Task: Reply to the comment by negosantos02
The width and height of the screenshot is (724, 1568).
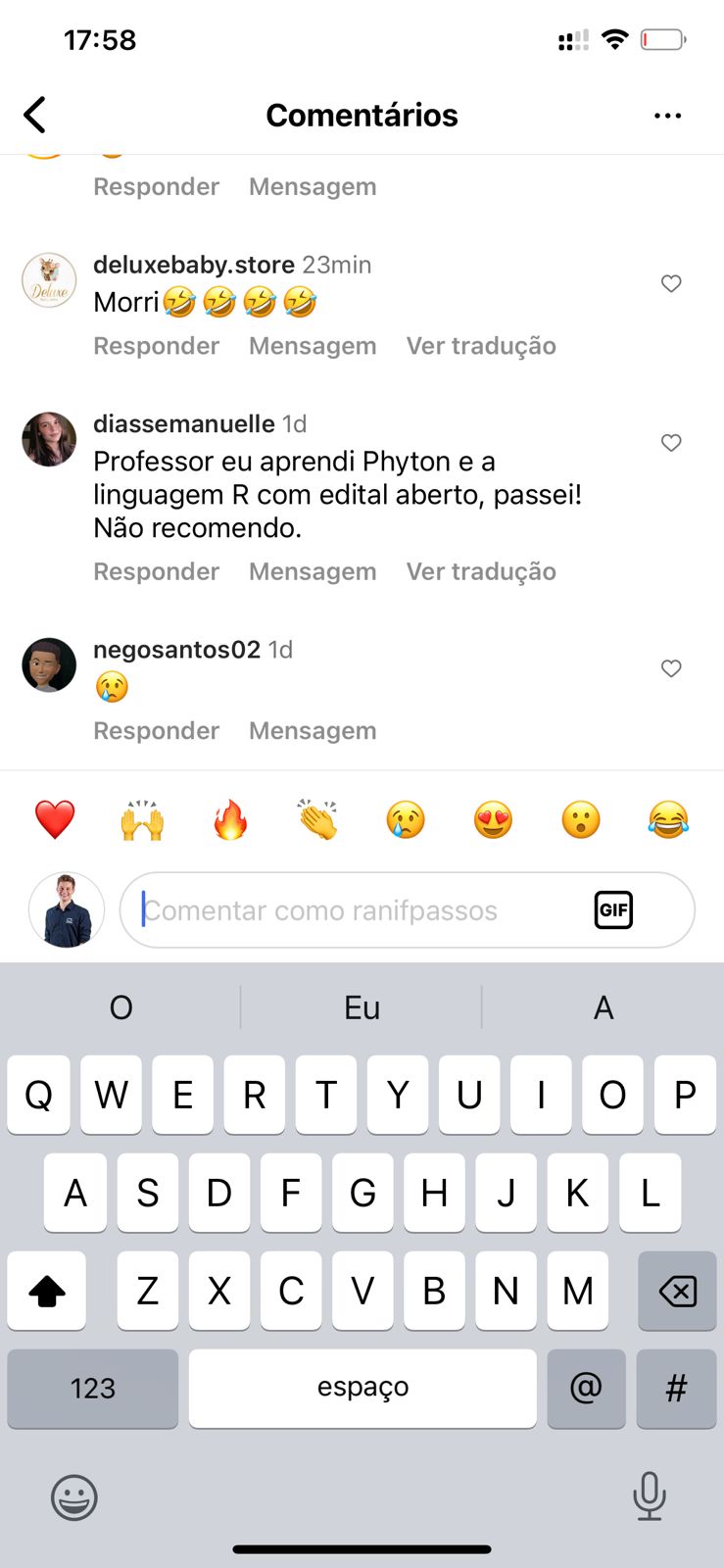Action: point(156,731)
